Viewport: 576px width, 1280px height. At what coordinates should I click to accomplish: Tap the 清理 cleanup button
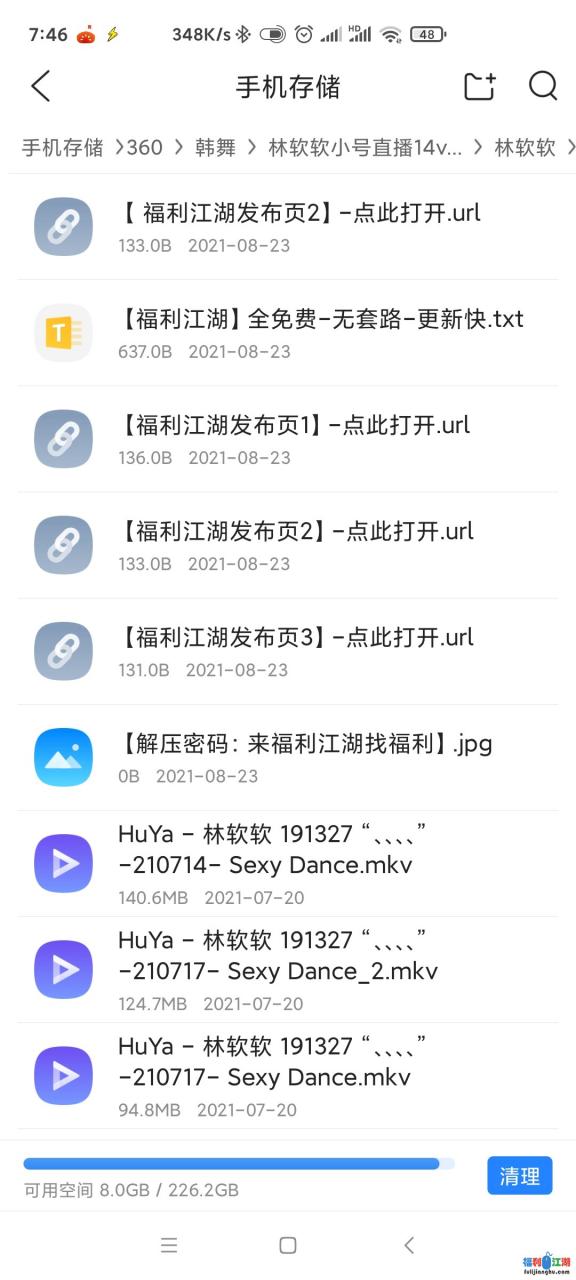520,1176
